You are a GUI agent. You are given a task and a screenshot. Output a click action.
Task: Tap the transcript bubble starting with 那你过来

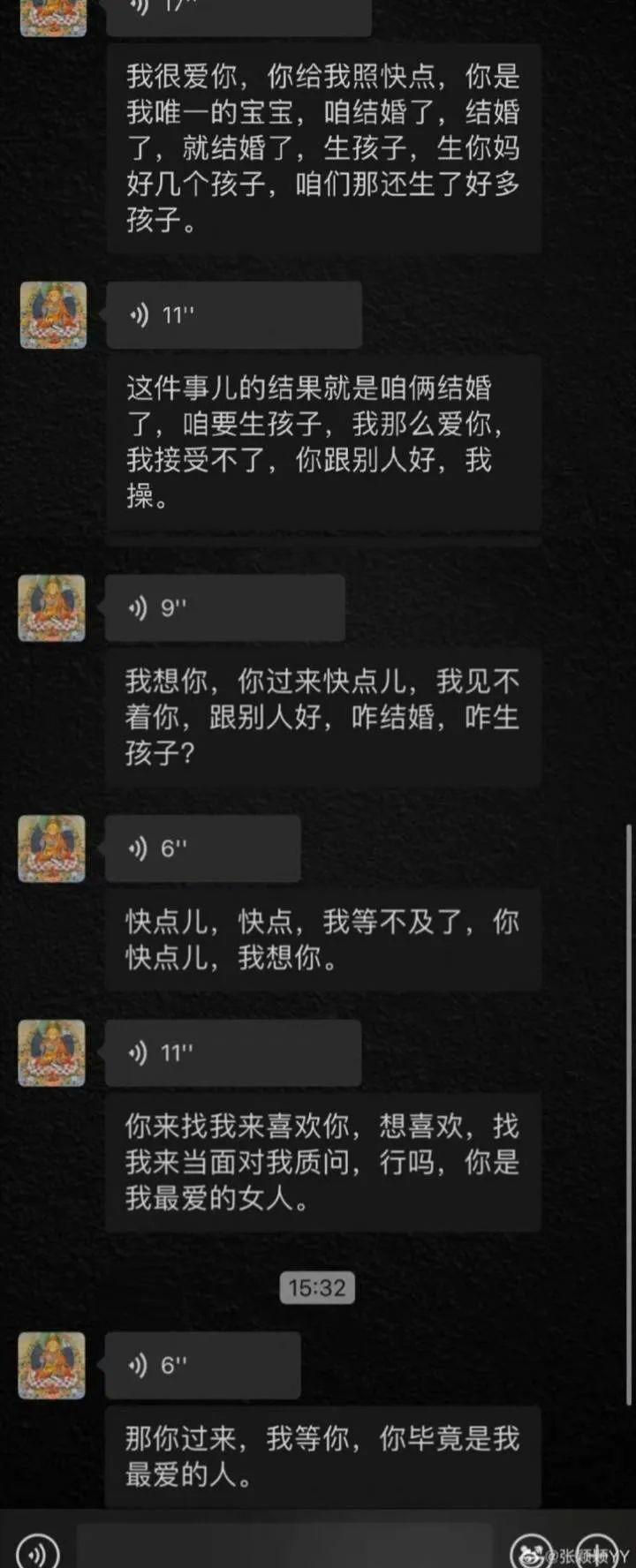[323, 1461]
